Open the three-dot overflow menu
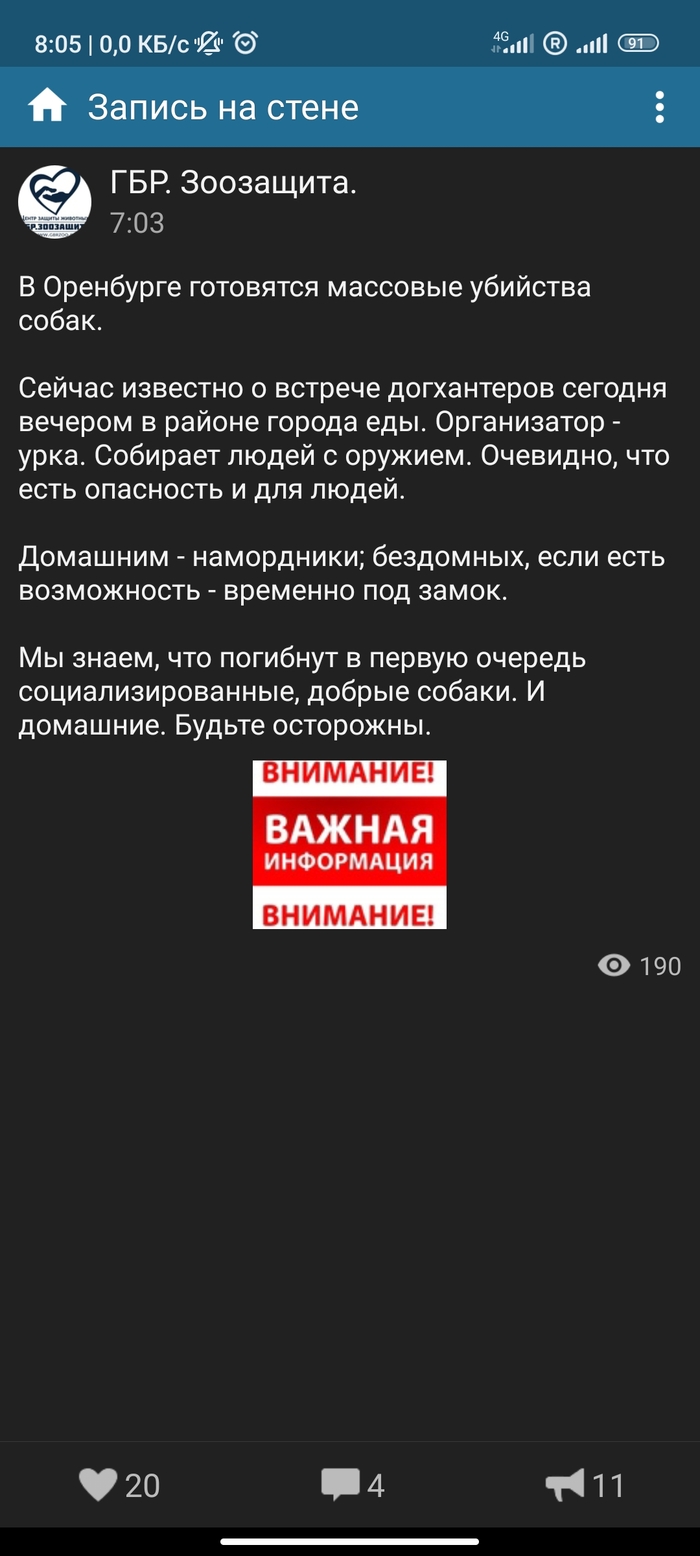Image resolution: width=700 pixels, height=1556 pixels. click(x=659, y=107)
